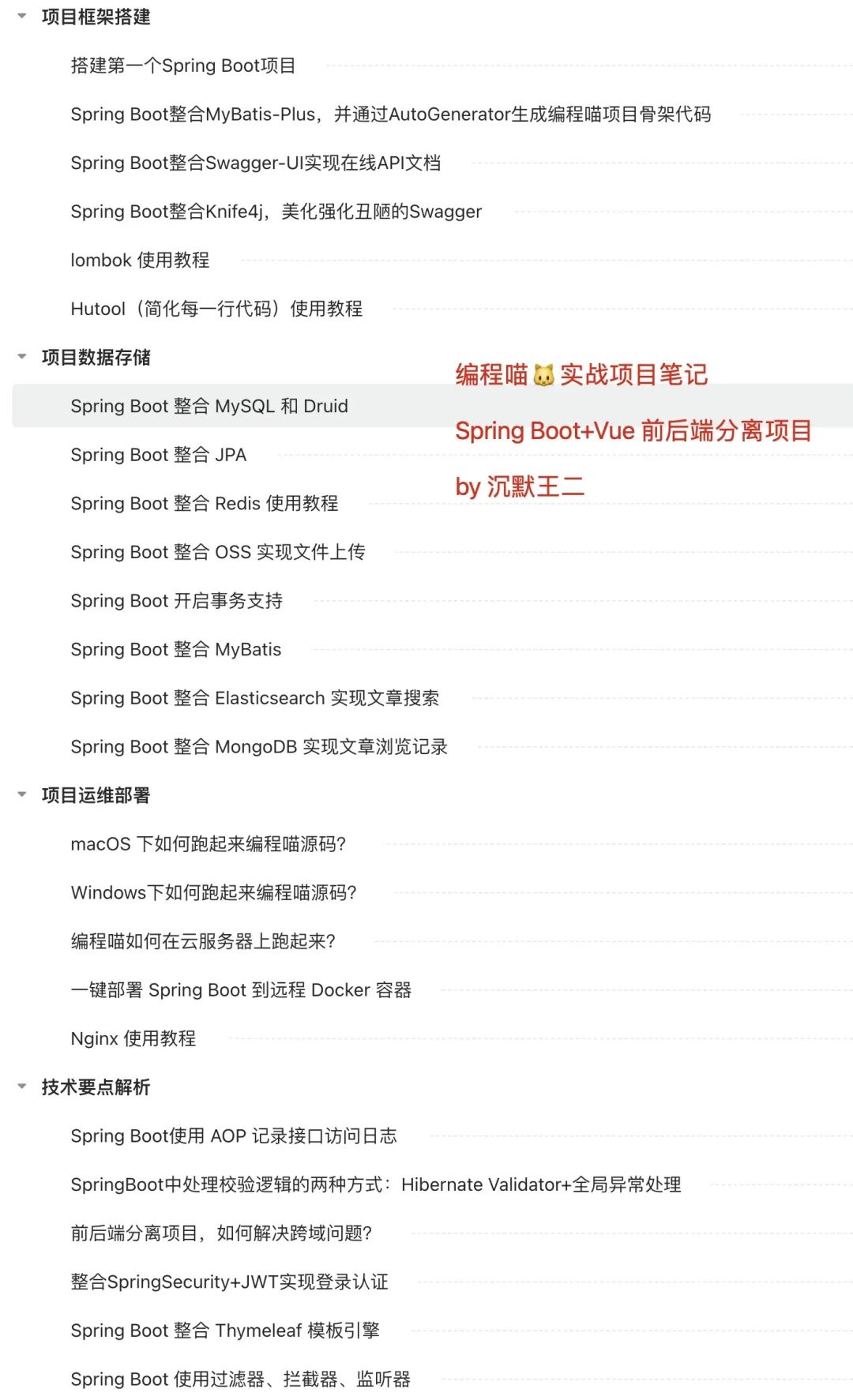Open Spring Boot 整合 JPA
853x1400 pixels.
(x=159, y=455)
